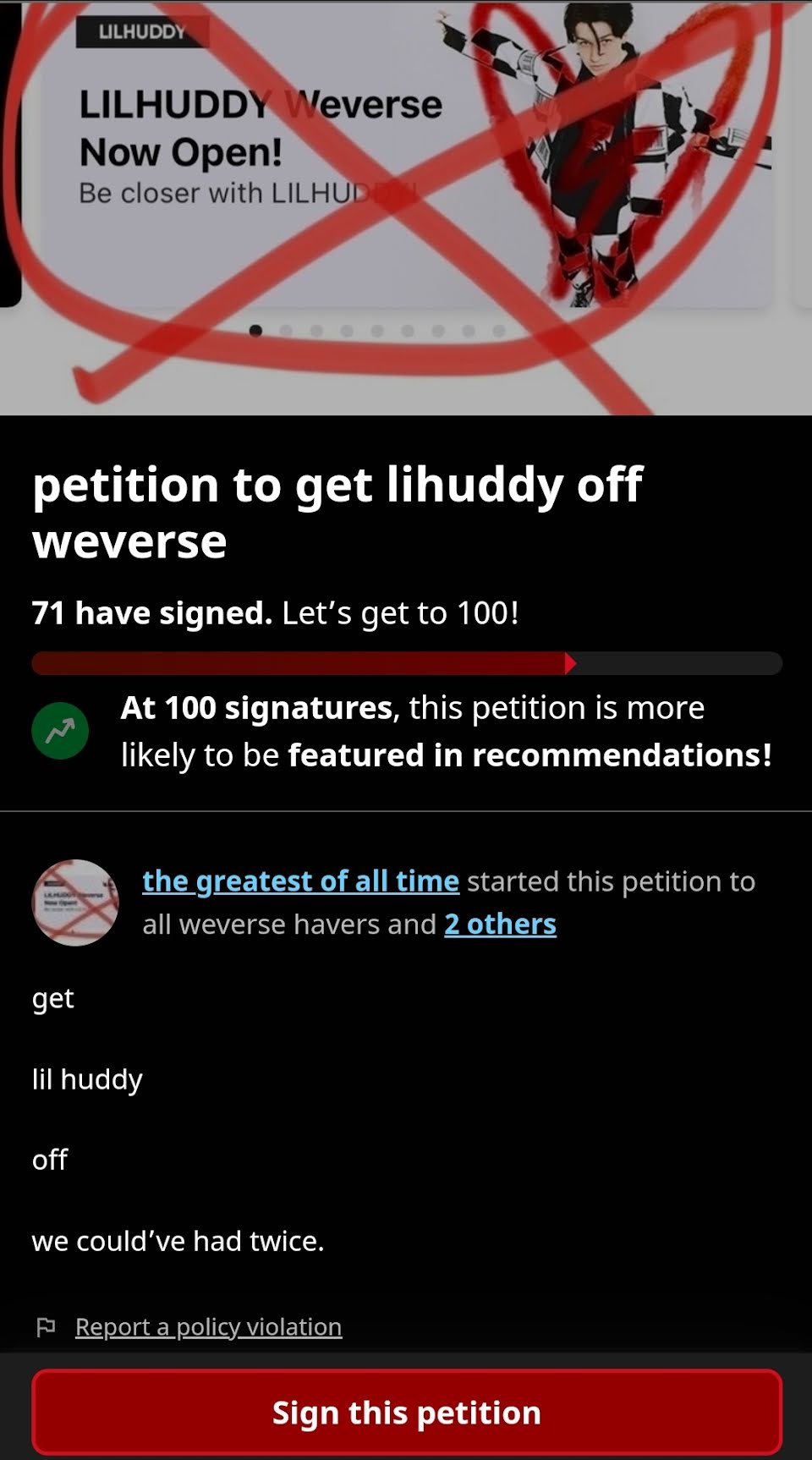The width and height of the screenshot is (812, 1460).
Task: Report a policy violation
Action: coord(208,1327)
